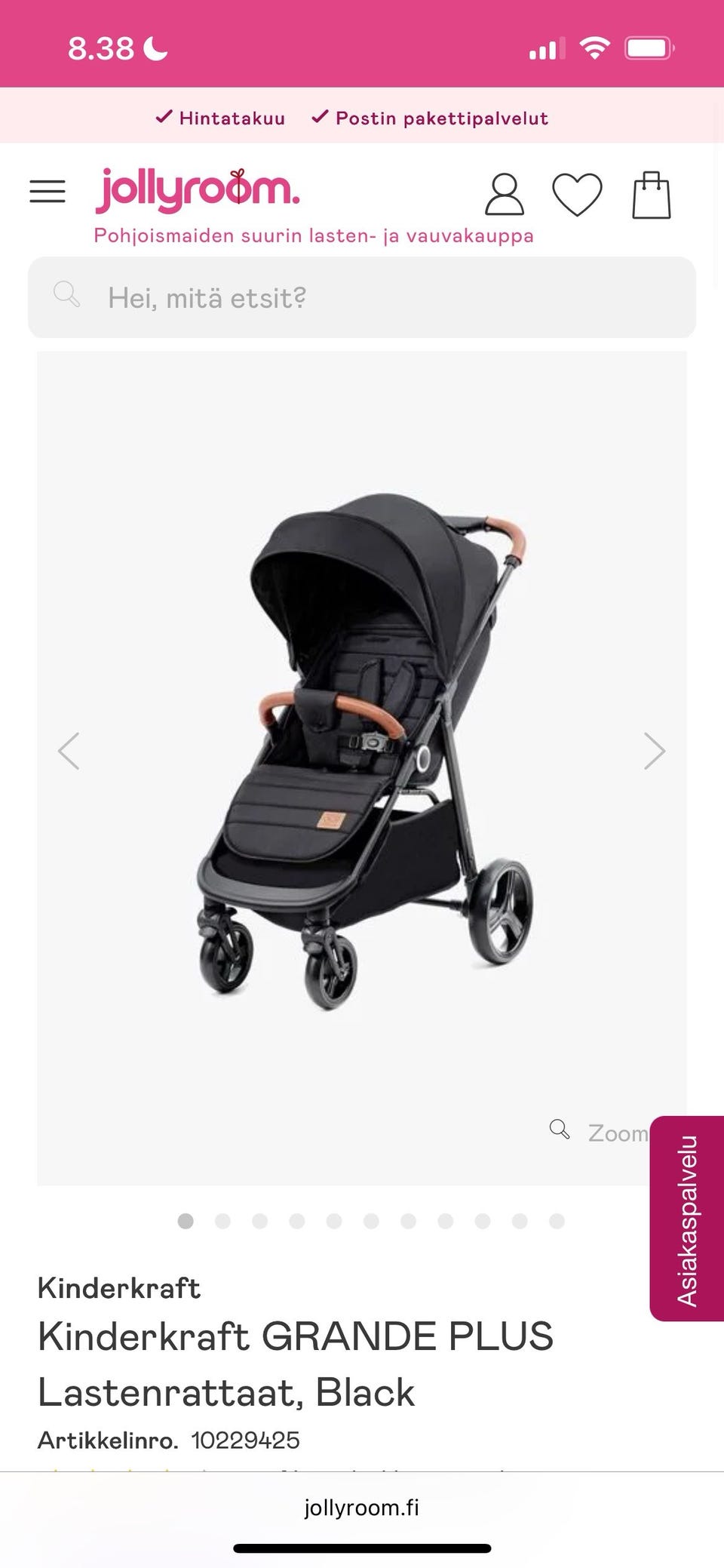Open the wishlist heart icon
The width and height of the screenshot is (724, 1568).
[577, 195]
